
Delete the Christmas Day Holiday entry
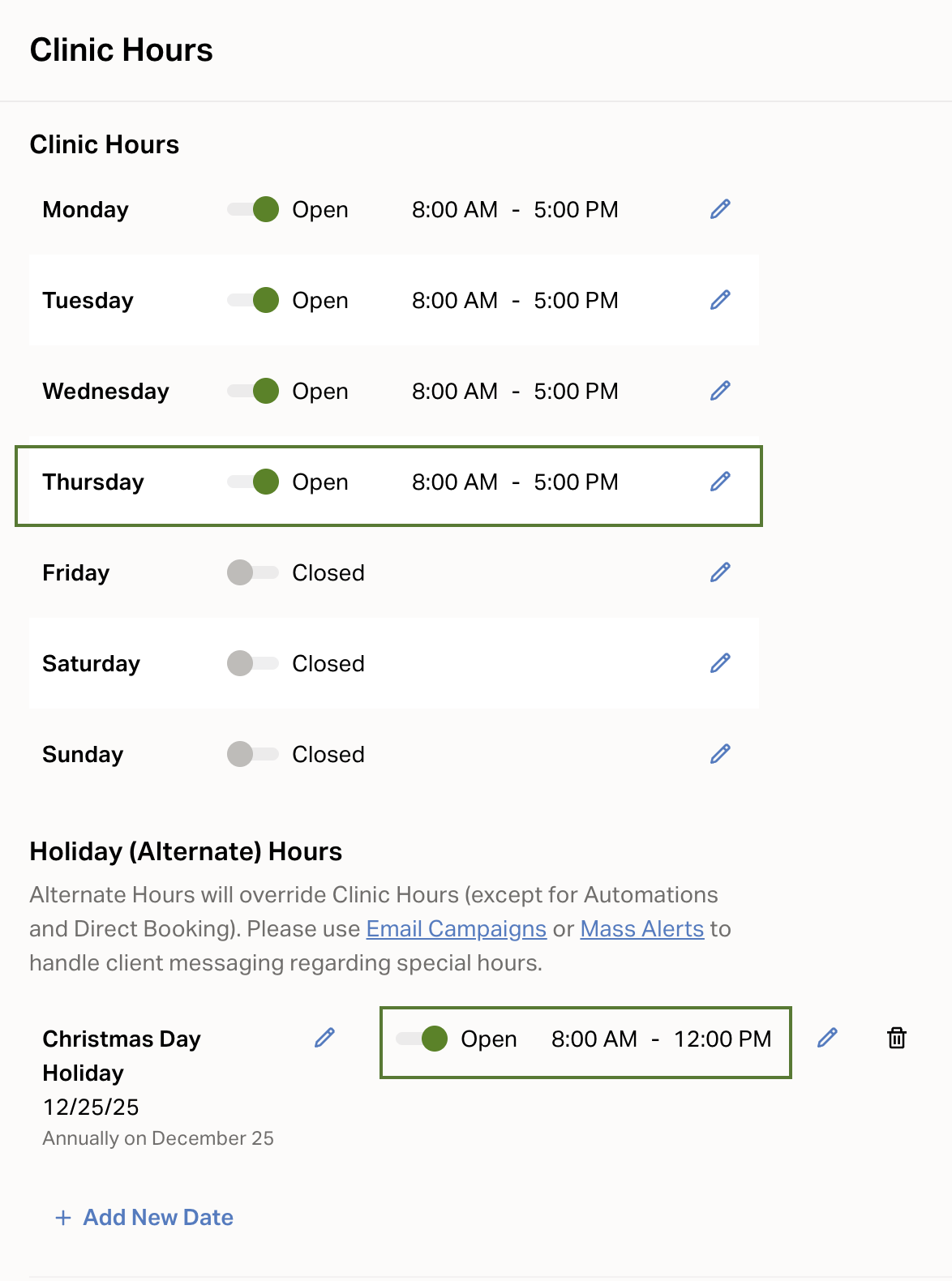[x=896, y=1038]
